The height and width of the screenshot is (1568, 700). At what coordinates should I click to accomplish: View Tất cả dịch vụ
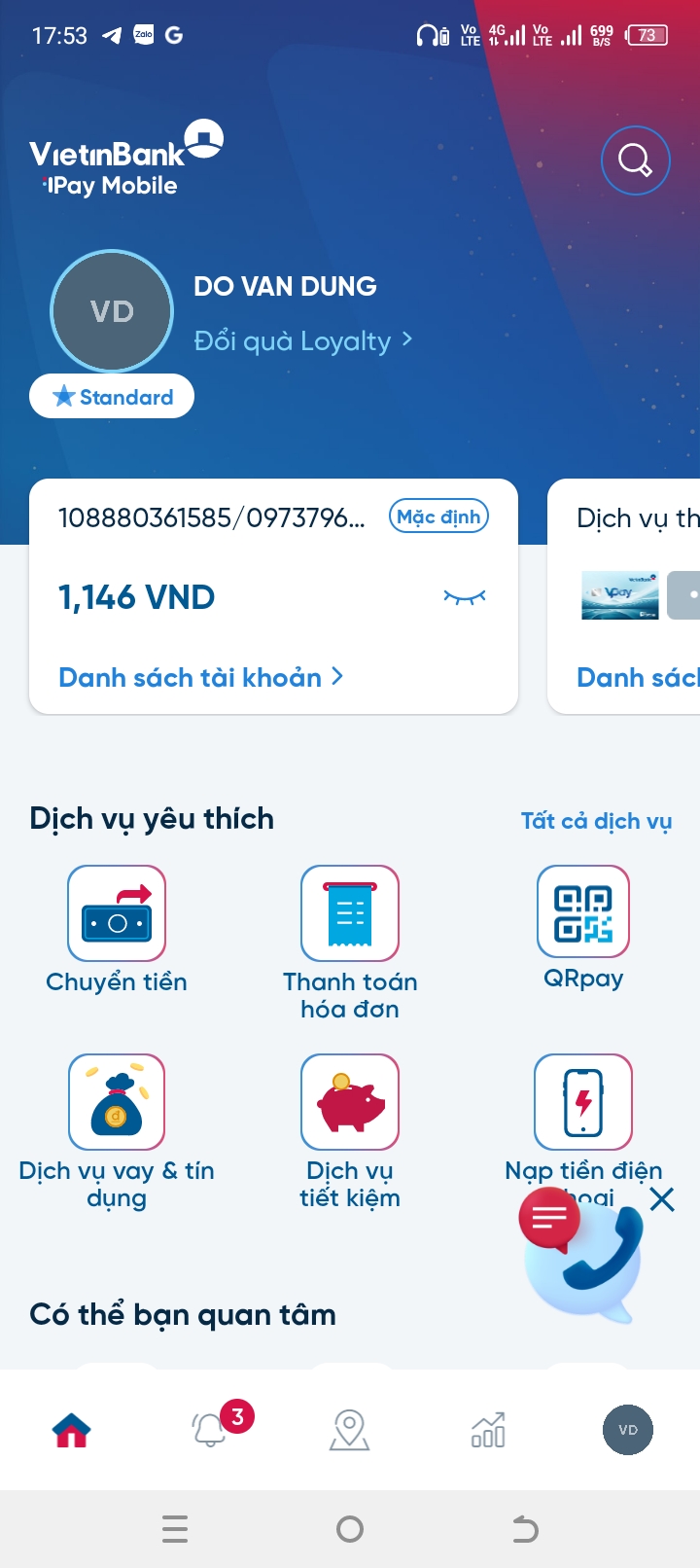[596, 821]
